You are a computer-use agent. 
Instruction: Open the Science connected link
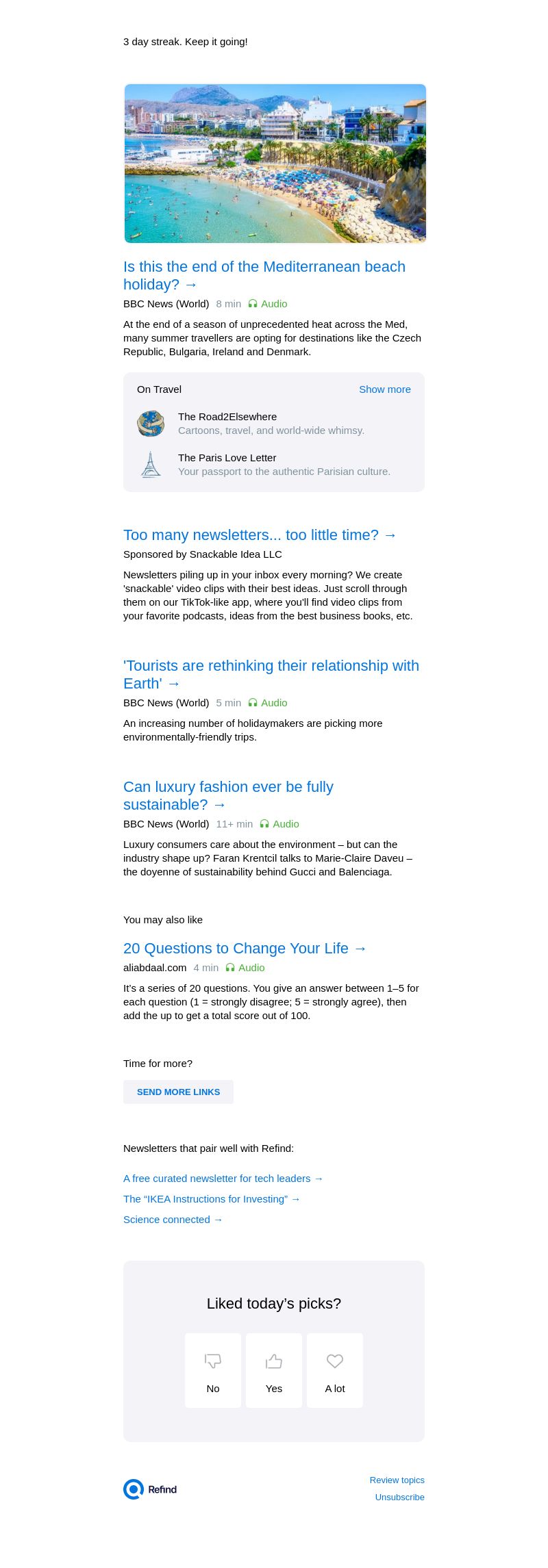click(x=173, y=1220)
